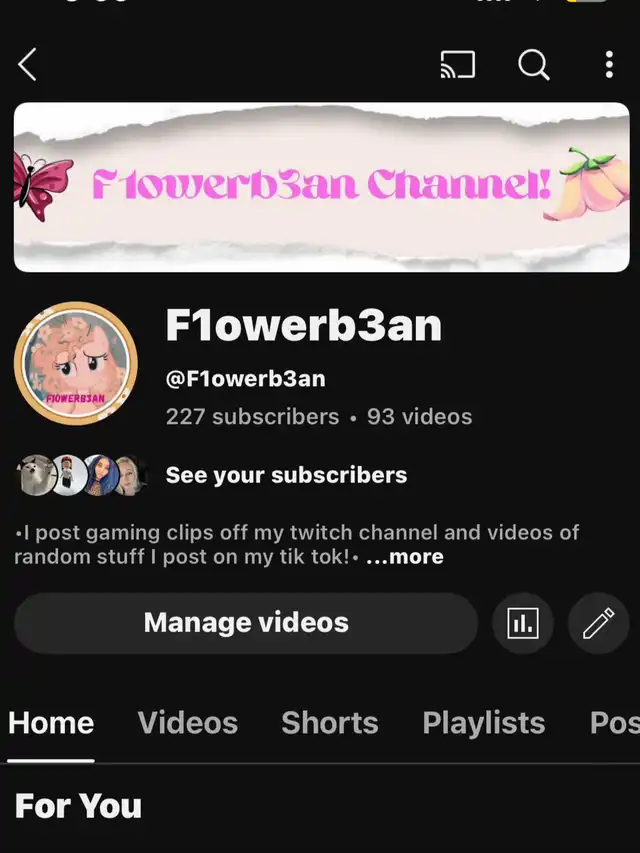The width and height of the screenshot is (640, 853).
Task: Open the three-dot overflow menu
Action: tap(608, 66)
